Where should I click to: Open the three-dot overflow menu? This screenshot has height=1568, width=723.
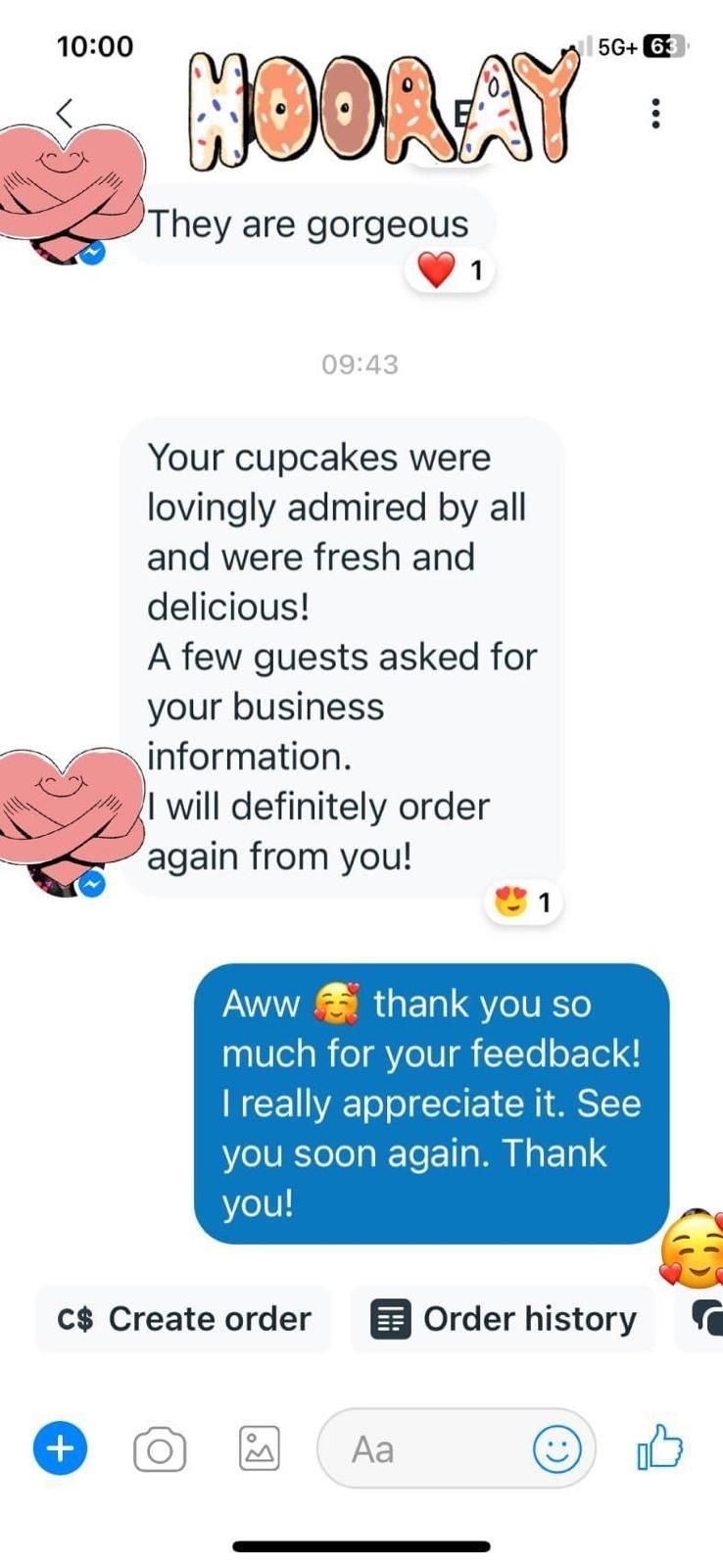click(655, 113)
